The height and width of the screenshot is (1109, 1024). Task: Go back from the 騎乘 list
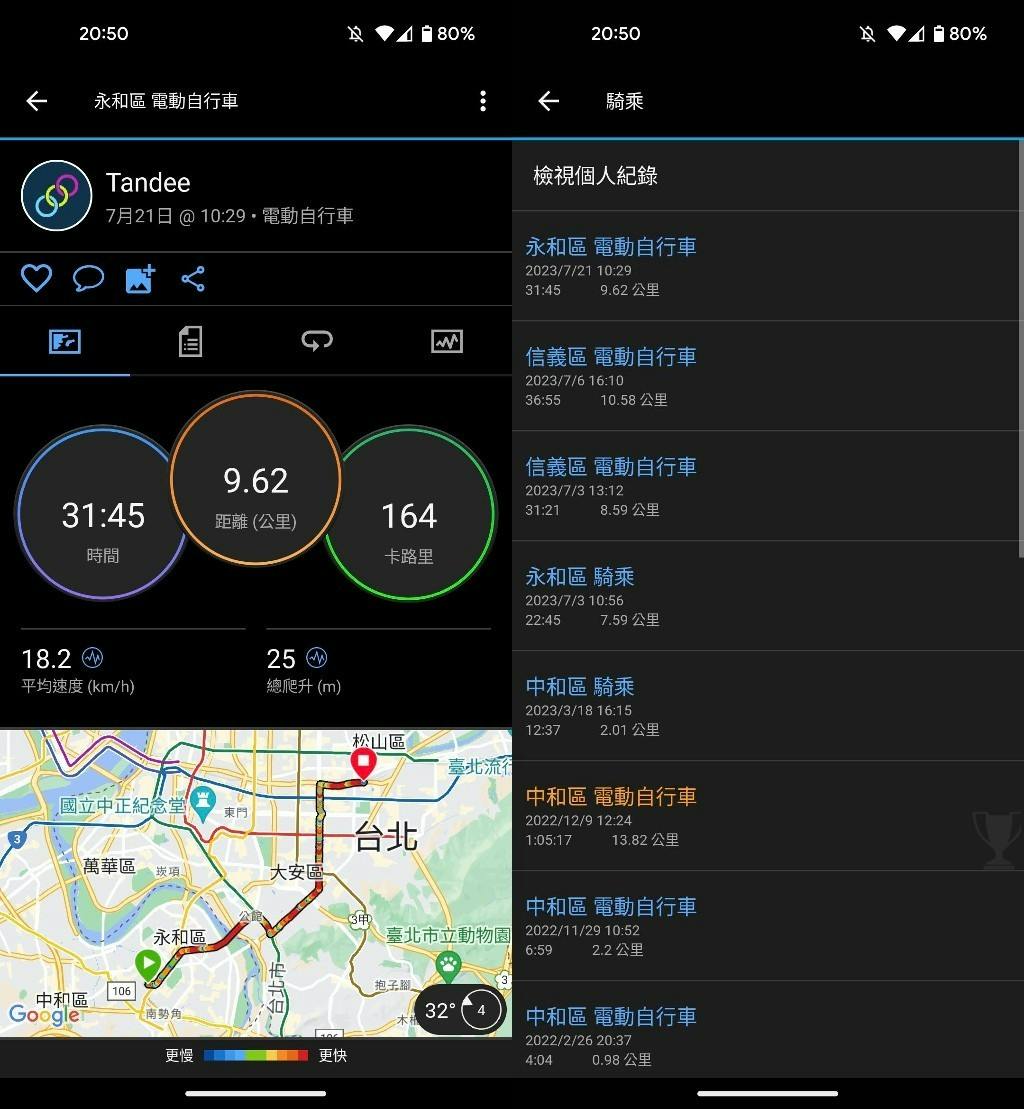548,101
